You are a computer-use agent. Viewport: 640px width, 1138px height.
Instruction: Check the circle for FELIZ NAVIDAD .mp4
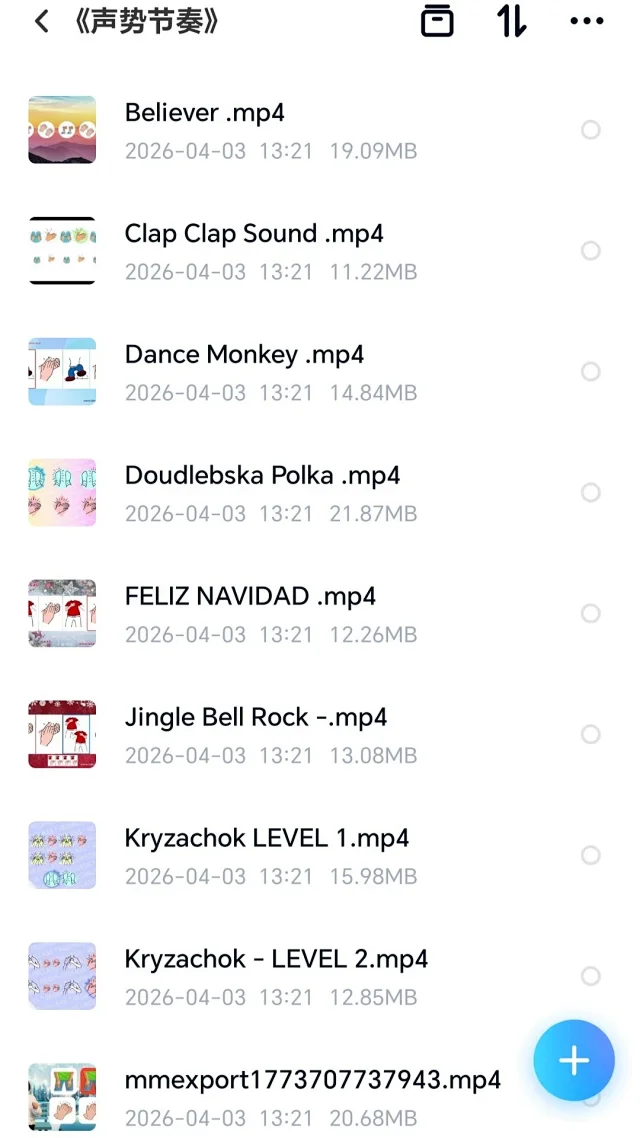click(591, 614)
